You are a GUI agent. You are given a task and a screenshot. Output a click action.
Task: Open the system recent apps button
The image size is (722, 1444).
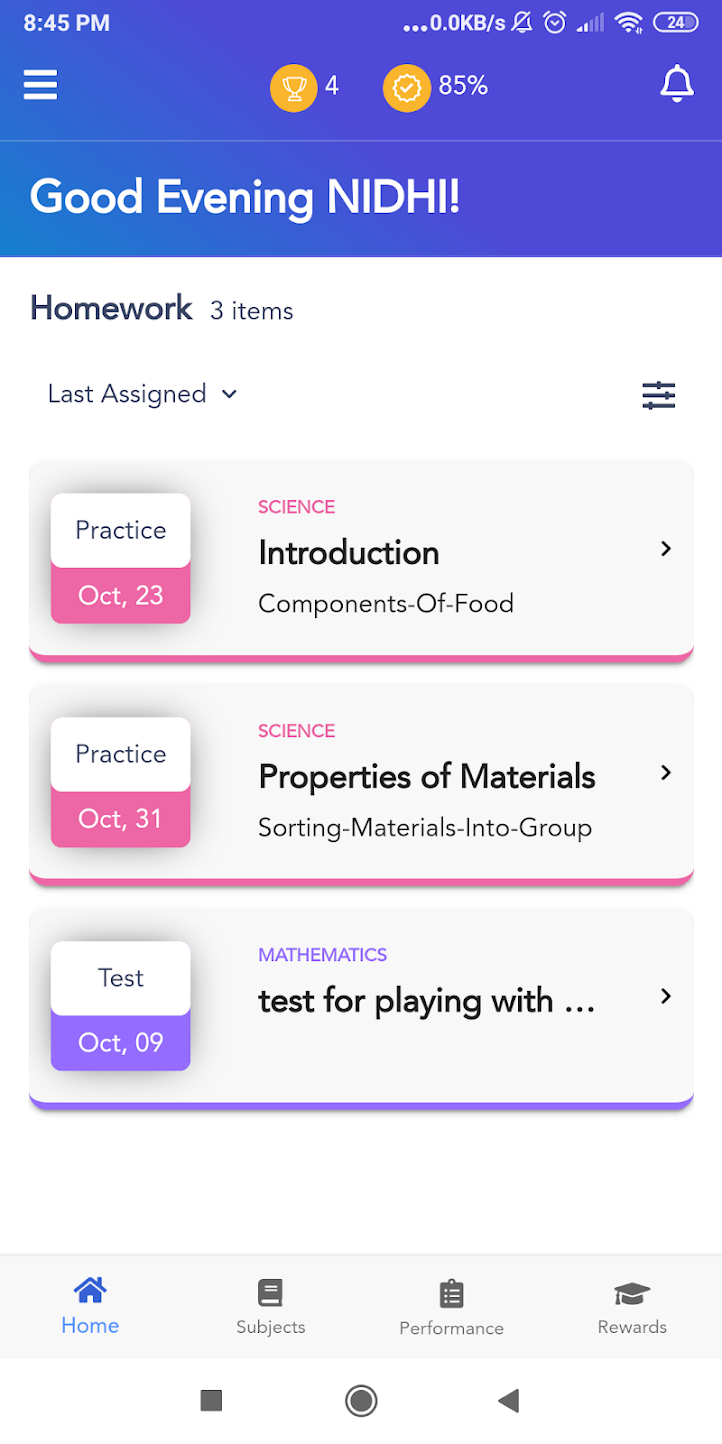tap(211, 1401)
